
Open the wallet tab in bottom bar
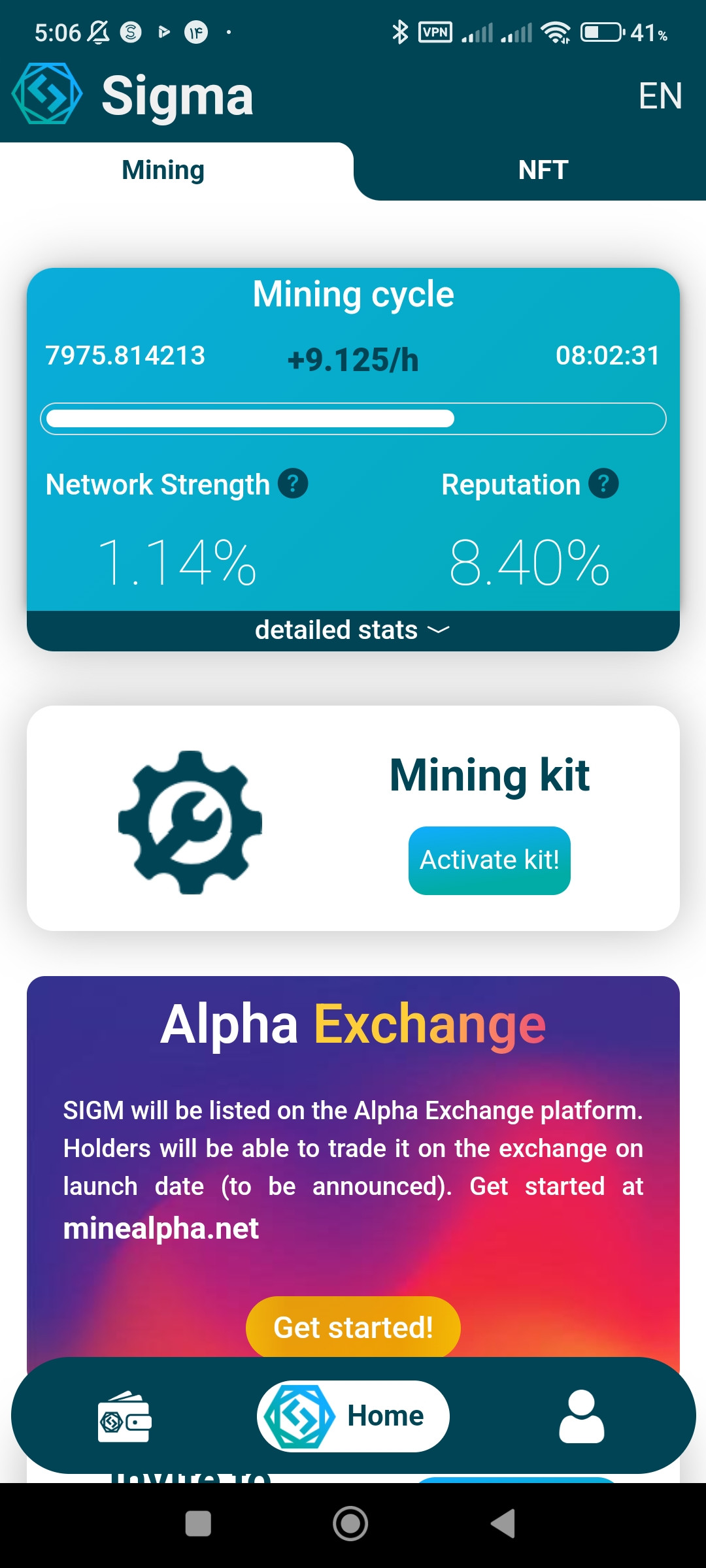124,1416
